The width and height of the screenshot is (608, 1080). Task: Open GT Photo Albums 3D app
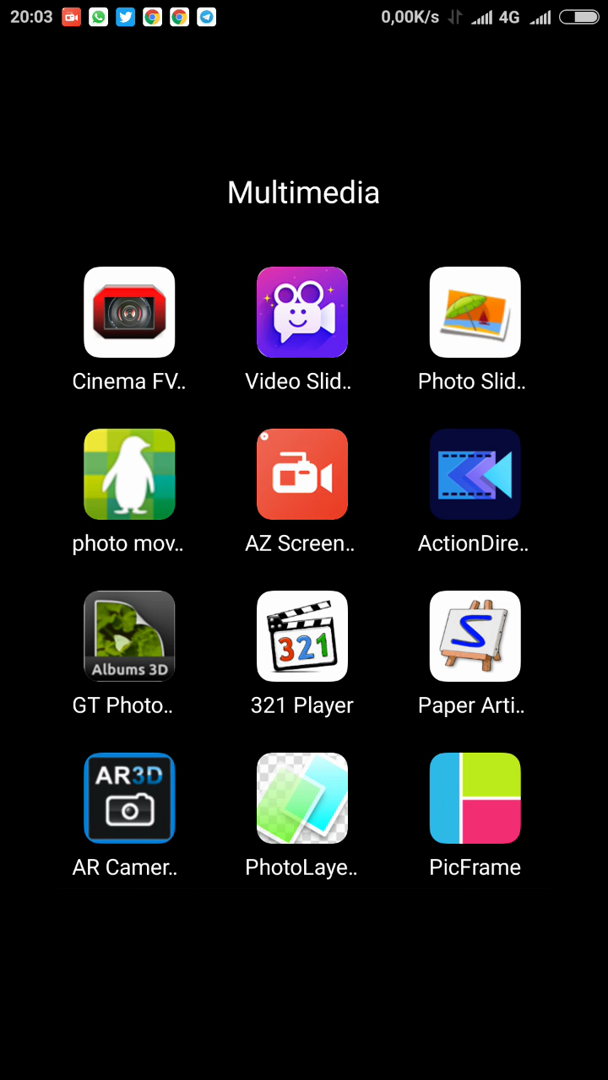pos(129,636)
